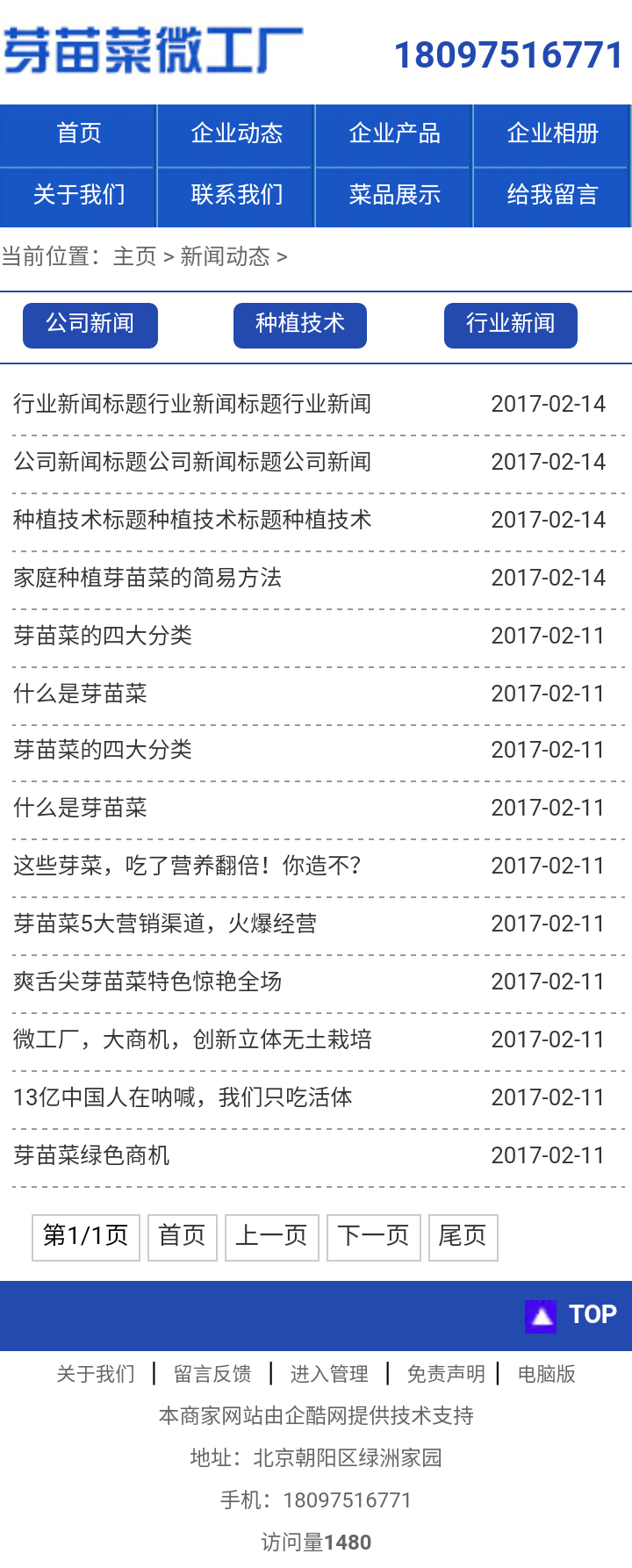This screenshot has height=1568, width=632.
Task: Select the 行业新闻 category button
Action: click(x=511, y=325)
